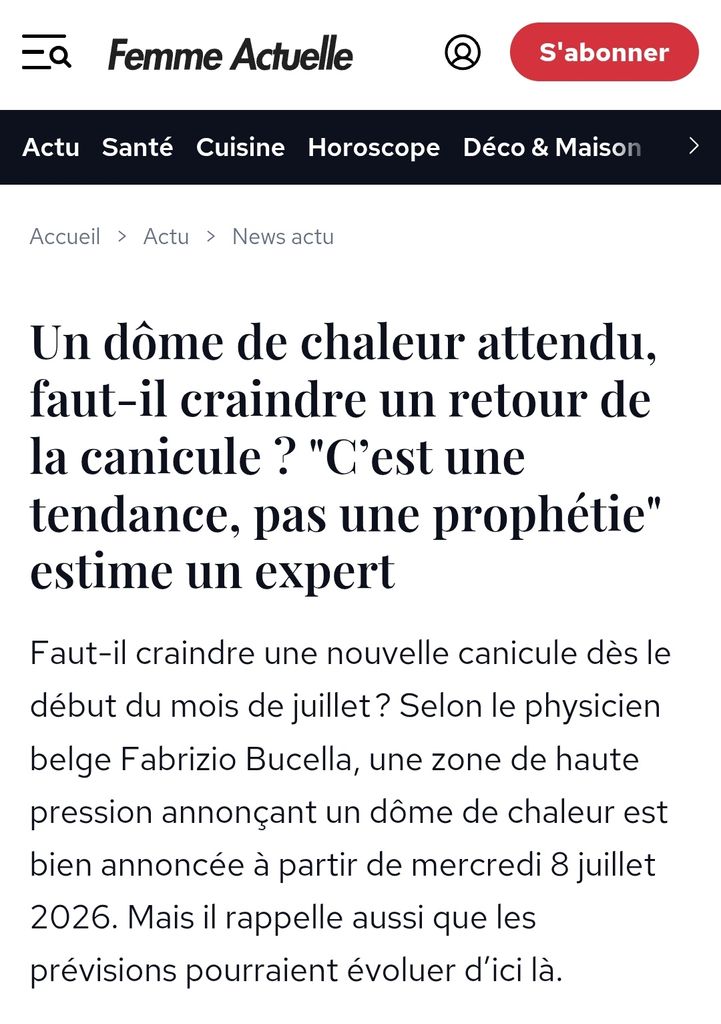721x1024 pixels.
Task: Open the Actu breadcrumb link
Action: 166,236
